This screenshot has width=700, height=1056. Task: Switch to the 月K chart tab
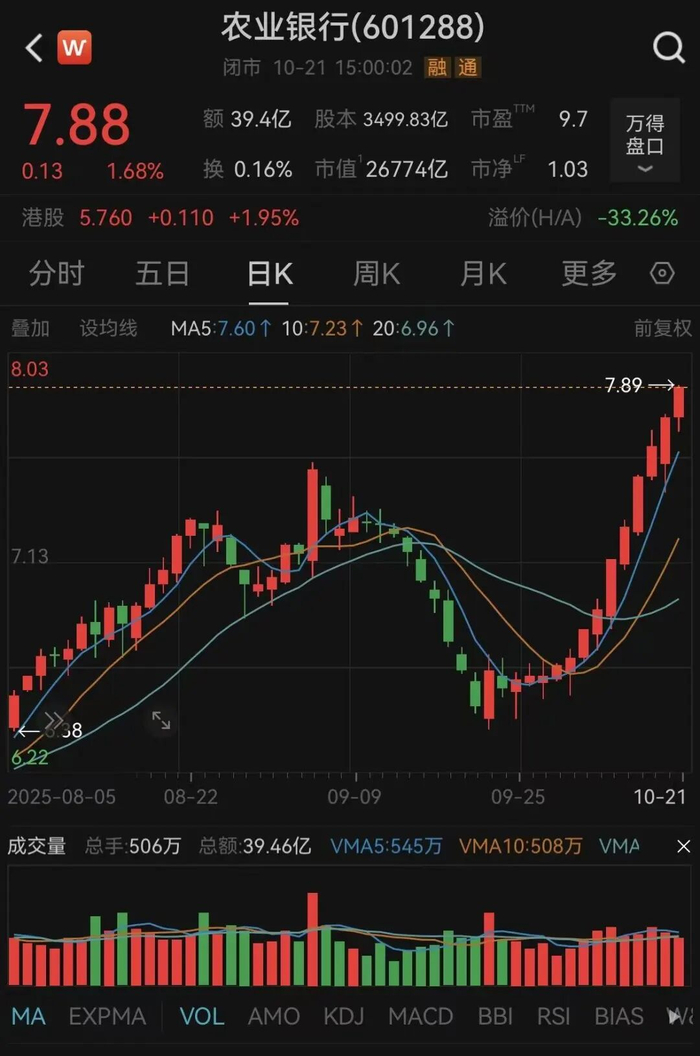[x=483, y=273]
